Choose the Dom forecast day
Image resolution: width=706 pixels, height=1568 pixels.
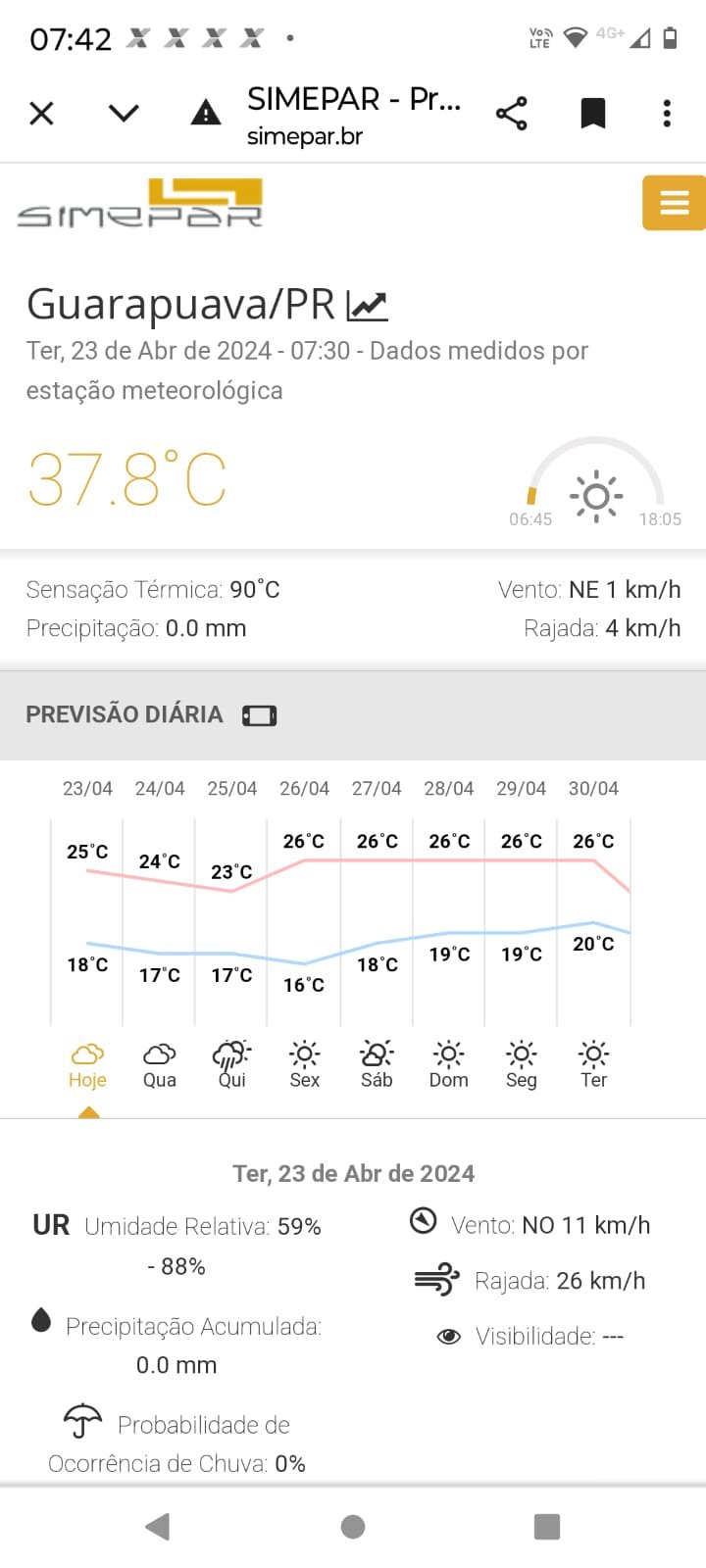(x=449, y=1066)
